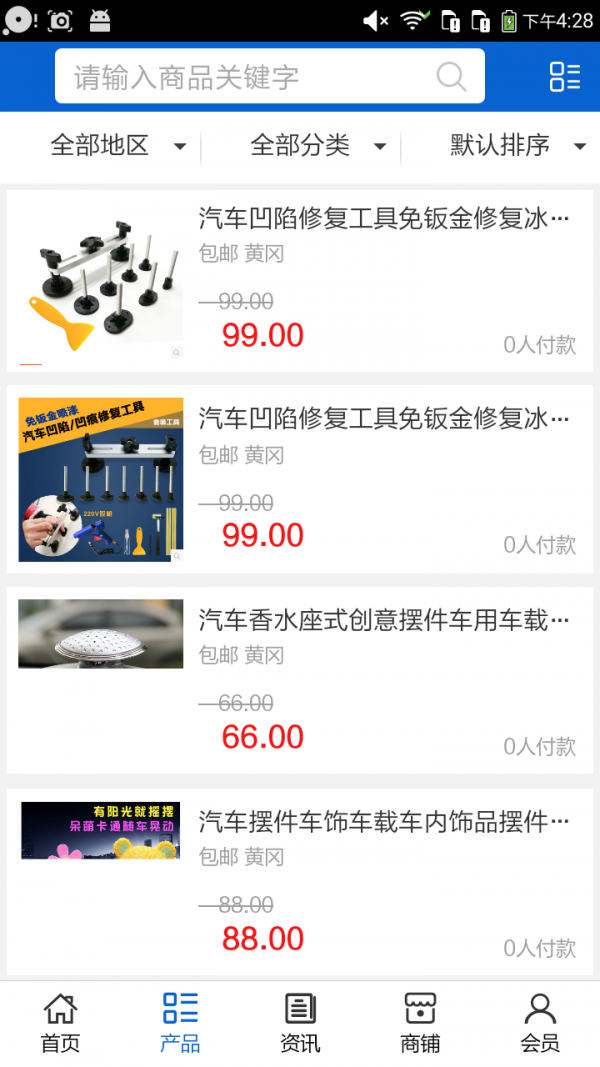The height and width of the screenshot is (1067, 600).
Task: View the 汽车香水座式创意摆件 product for 66.00
Action: (383, 621)
